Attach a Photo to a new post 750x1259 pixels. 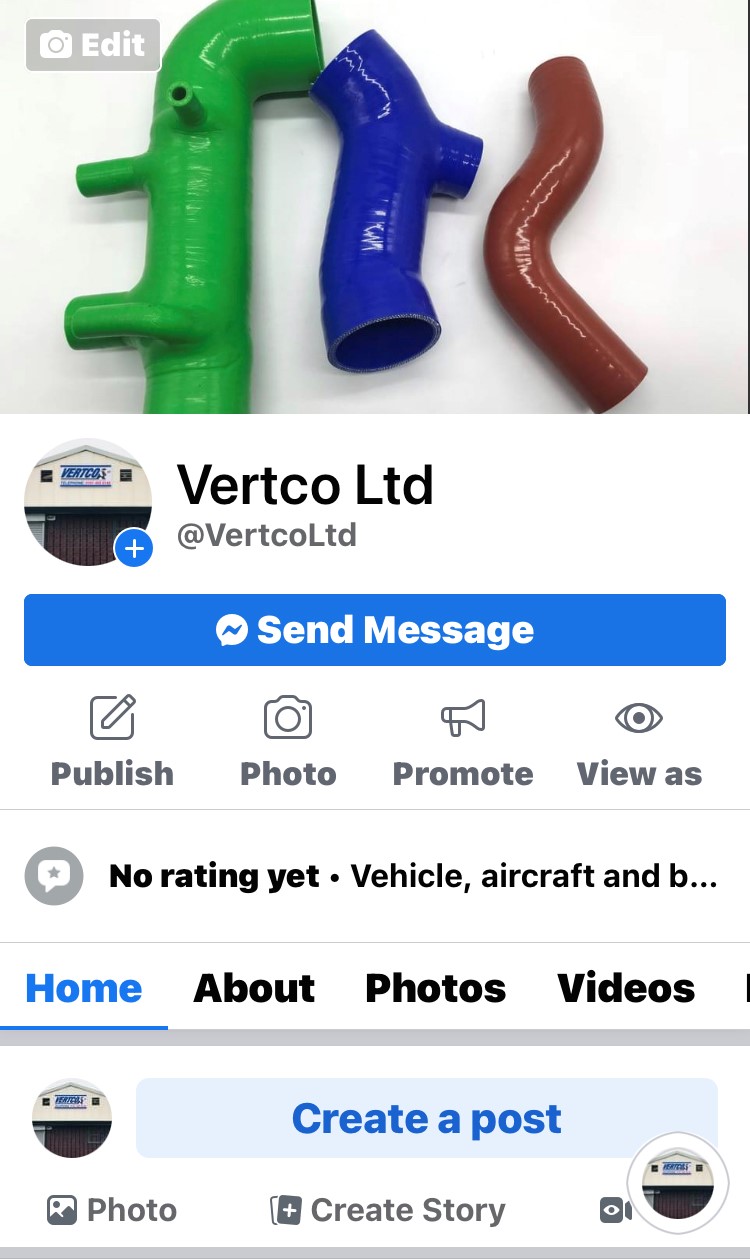tap(112, 1211)
